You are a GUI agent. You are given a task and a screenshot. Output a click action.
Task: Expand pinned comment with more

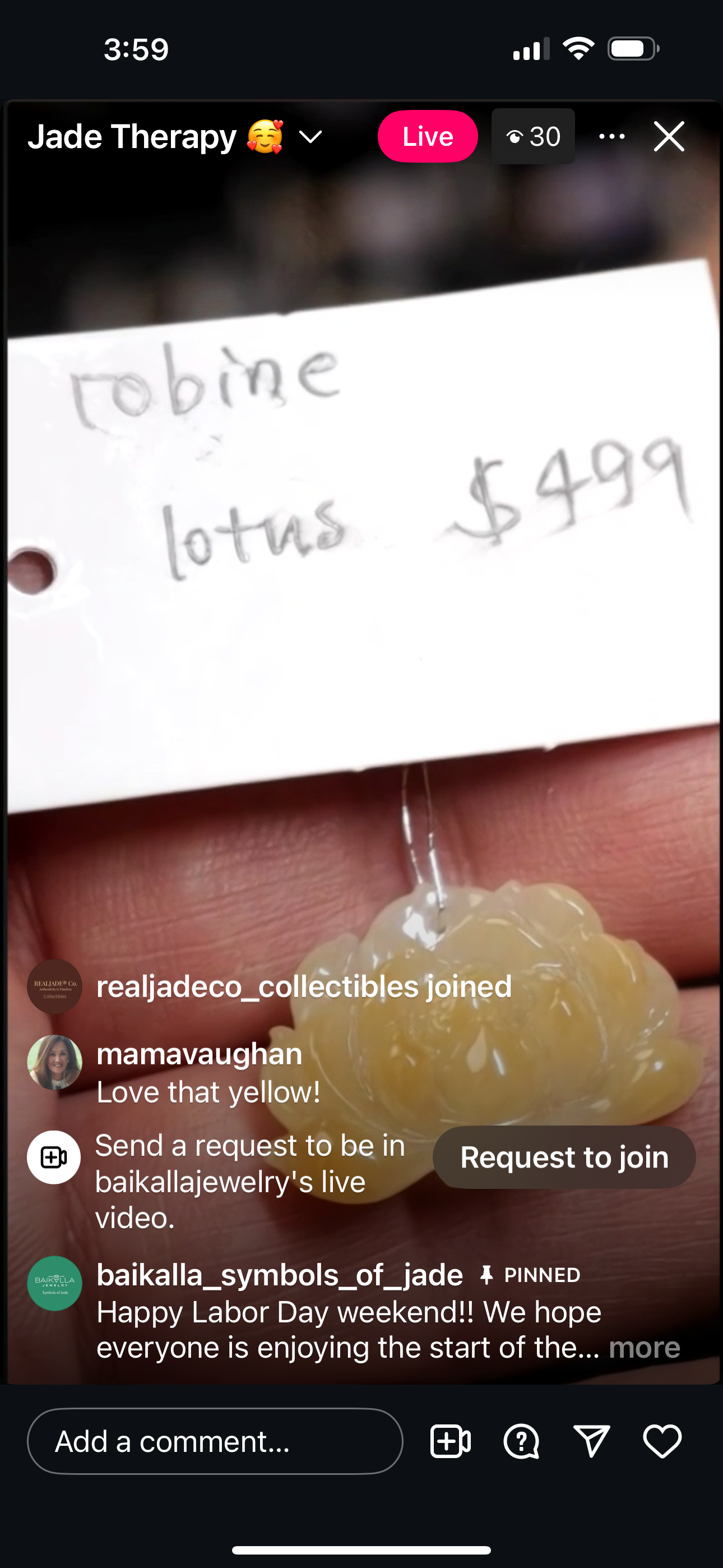[x=645, y=1347]
